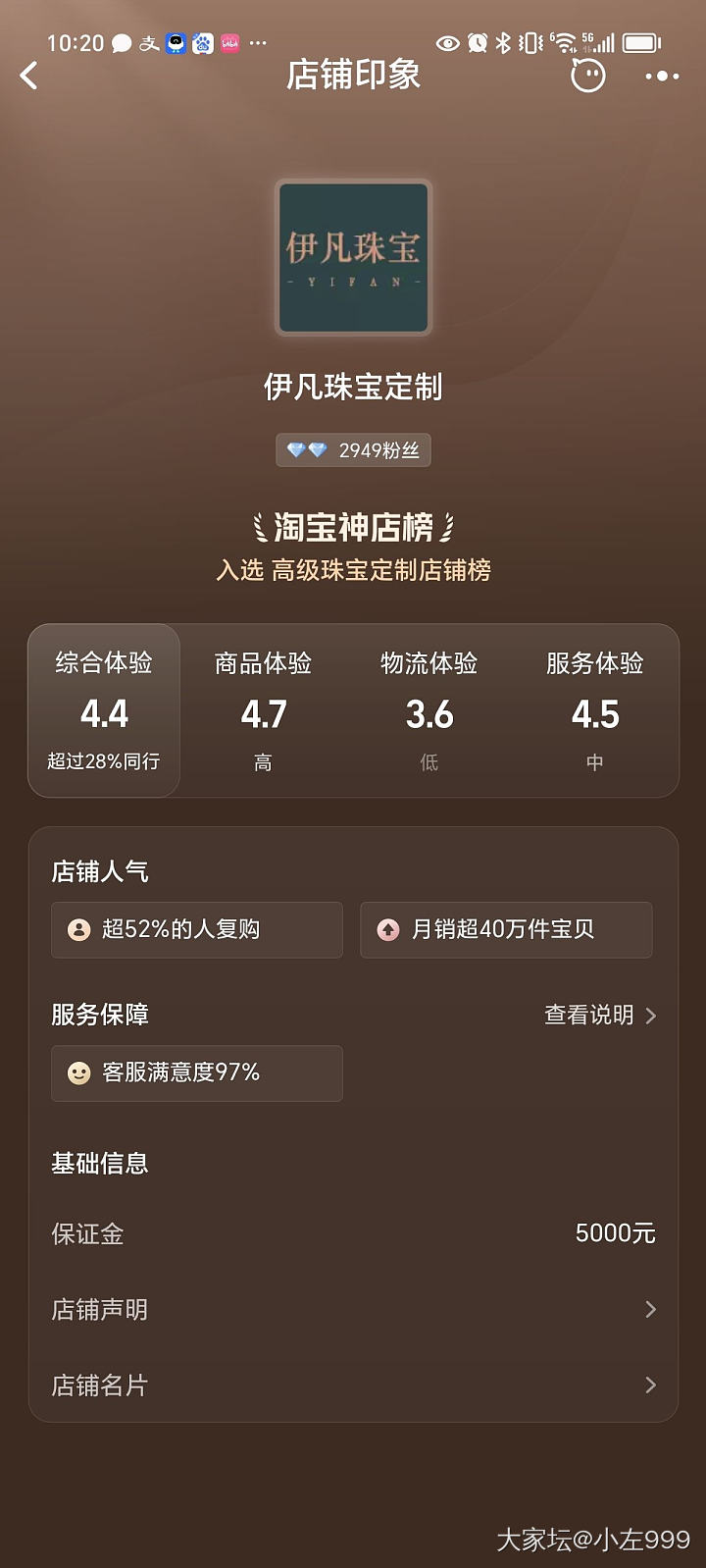Switch to 物流体验 score tab
This screenshot has height=1568, width=706.
pyautogui.click(x=429, y=710)
